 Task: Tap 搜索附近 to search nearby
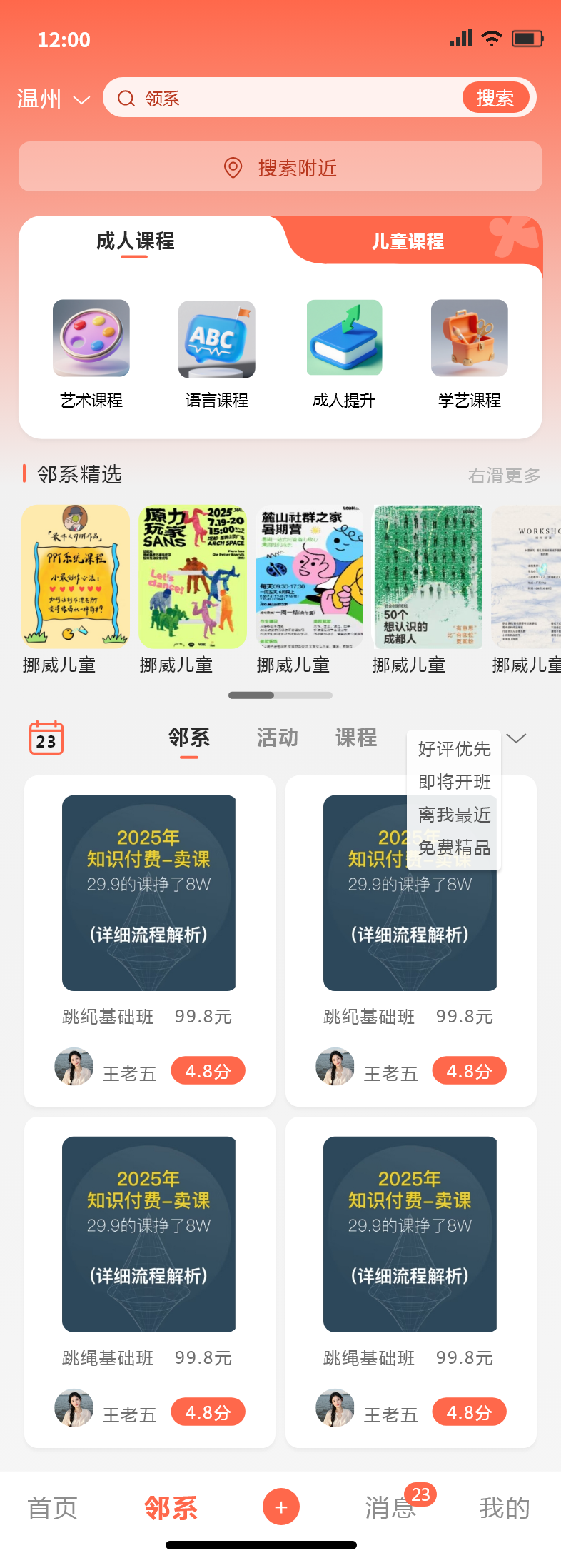tap(280, 167)
